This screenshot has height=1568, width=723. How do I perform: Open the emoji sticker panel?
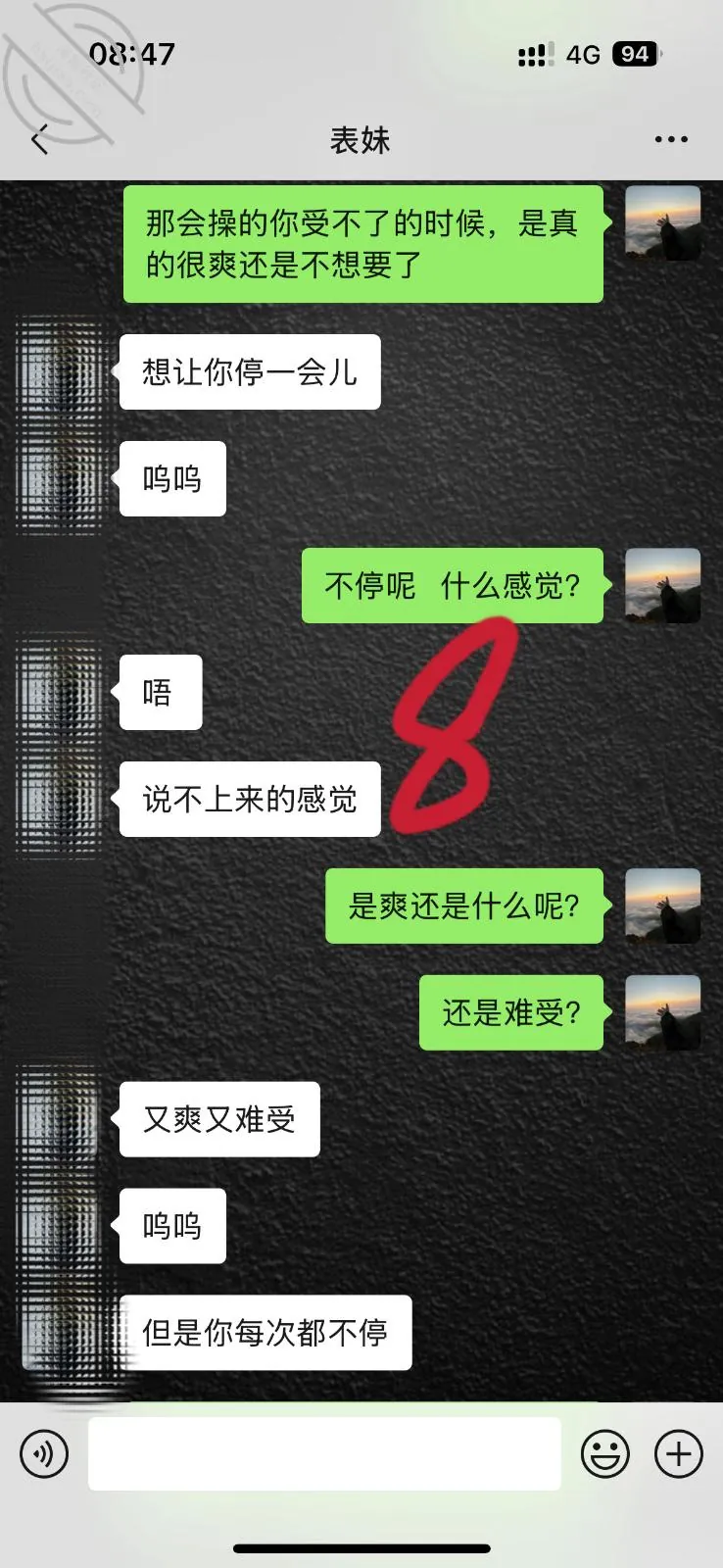605,1453
